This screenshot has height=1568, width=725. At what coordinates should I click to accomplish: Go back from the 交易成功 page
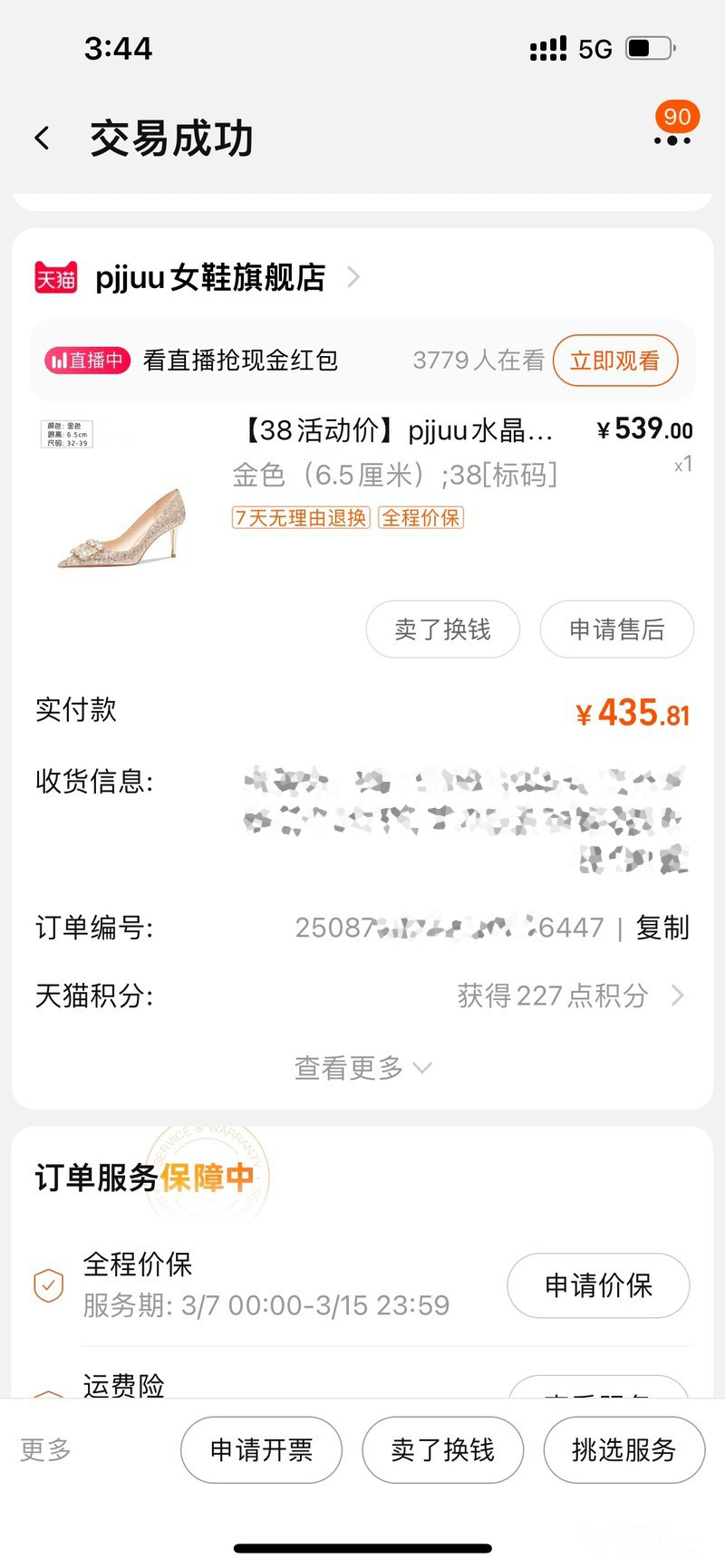pyautogui.click(x=42, y=139)
